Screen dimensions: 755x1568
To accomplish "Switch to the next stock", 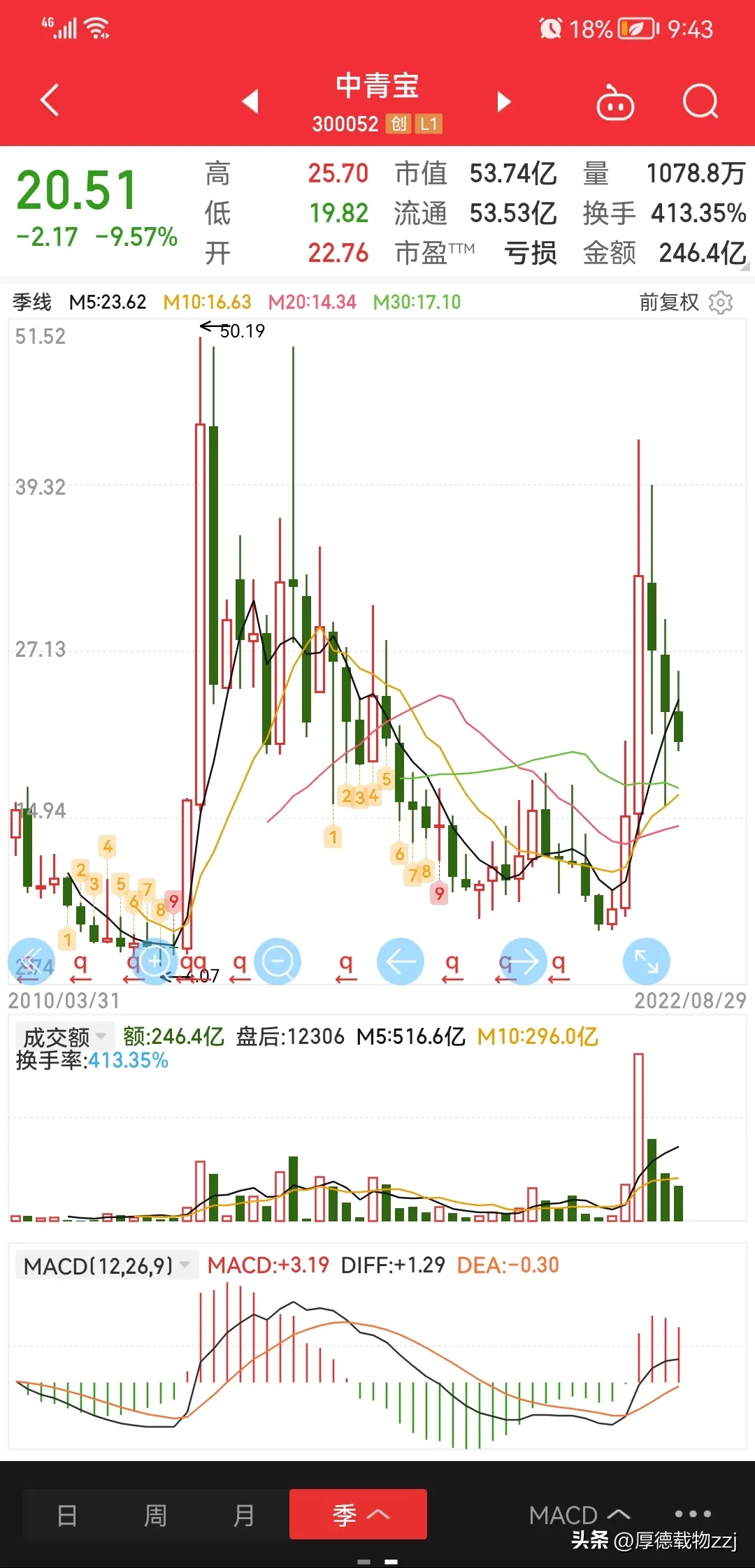I will (x=503, y=101).
